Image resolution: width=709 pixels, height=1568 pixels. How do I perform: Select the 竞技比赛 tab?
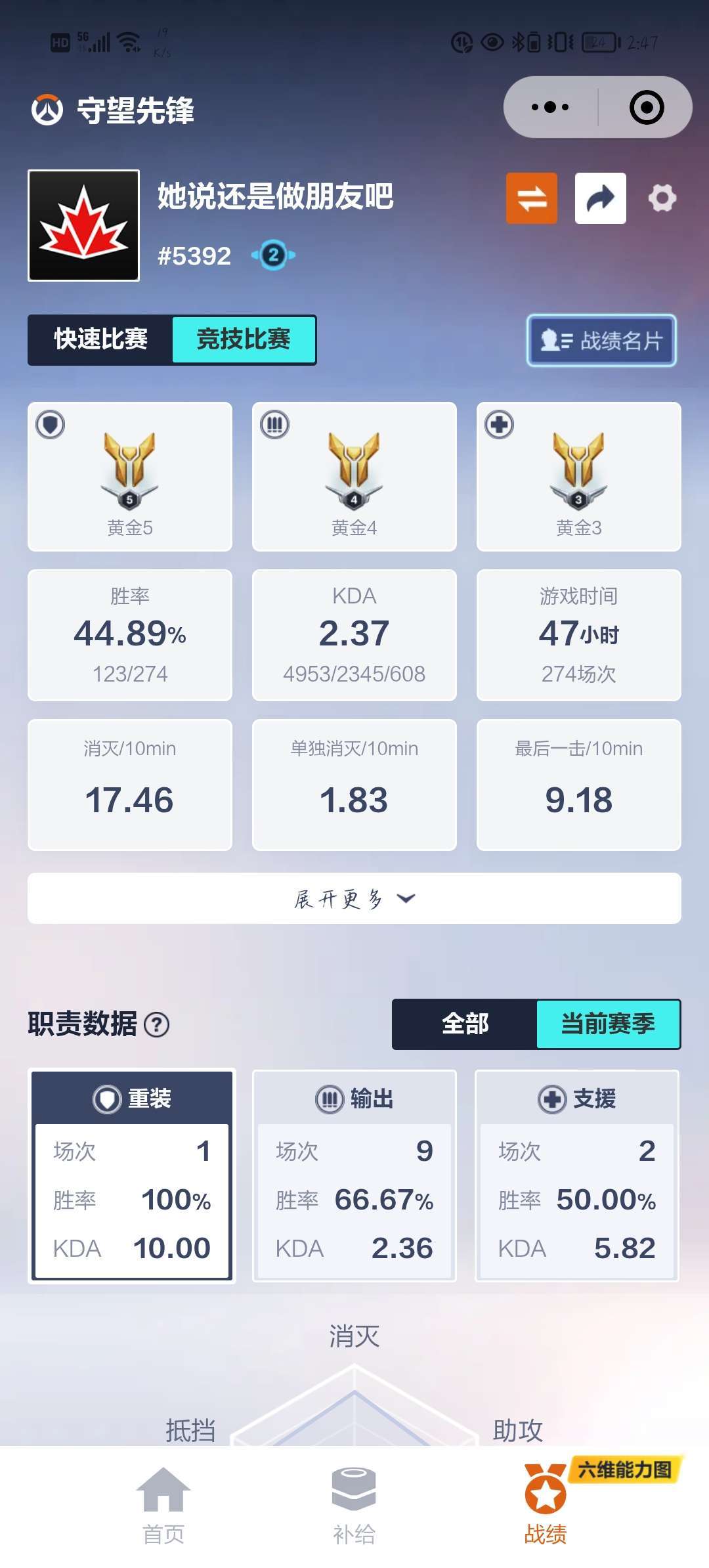[244, 339]
